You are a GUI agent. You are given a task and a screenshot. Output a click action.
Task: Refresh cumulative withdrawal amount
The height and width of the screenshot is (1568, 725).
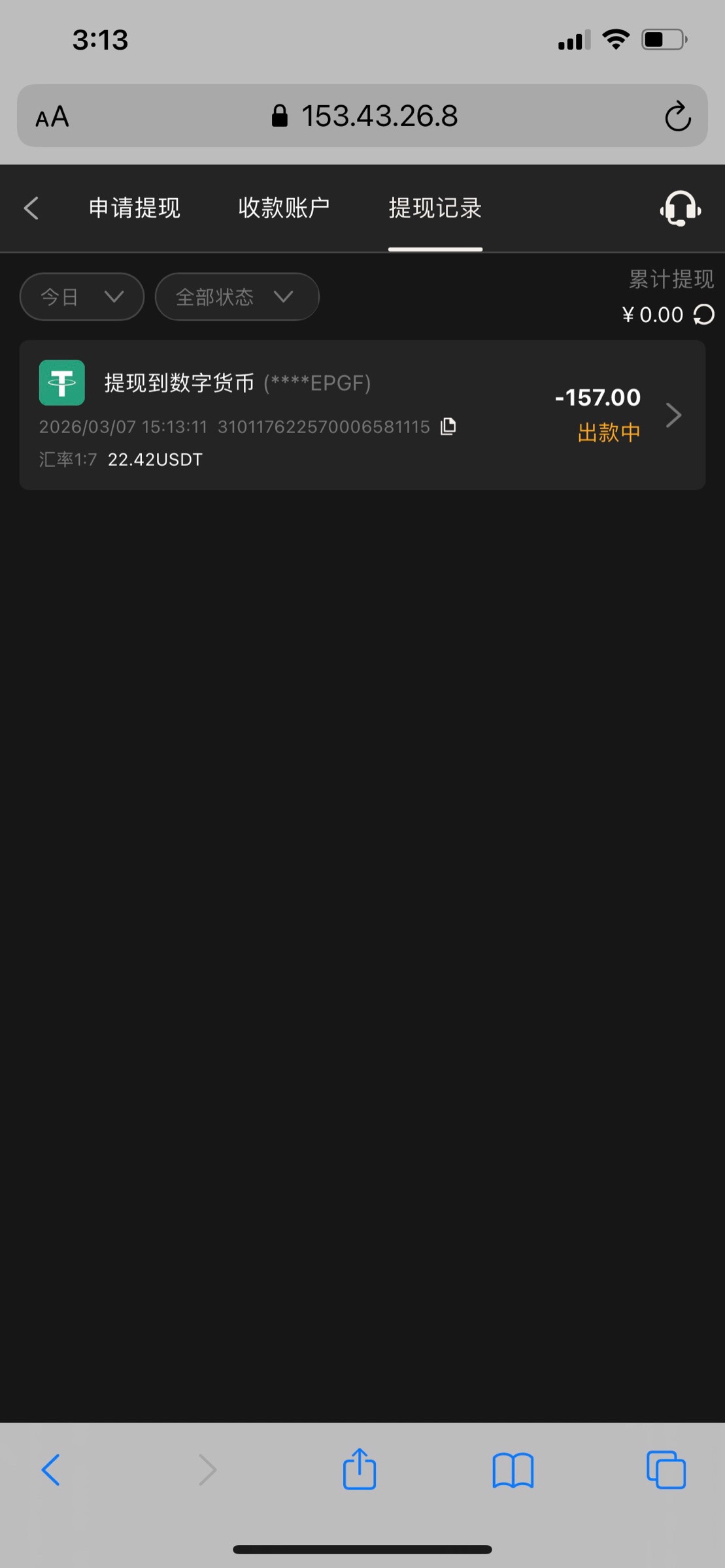point(703,315)
